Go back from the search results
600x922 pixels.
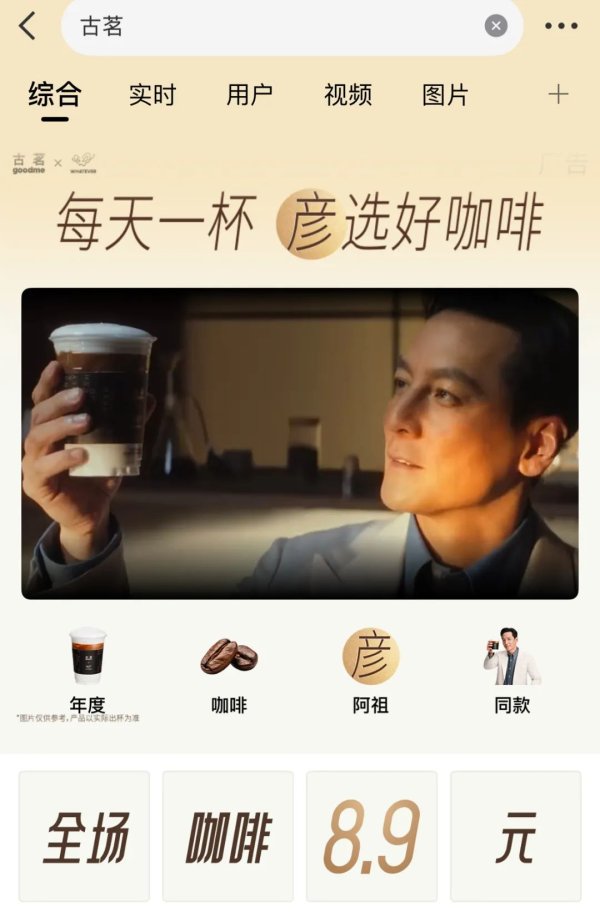coord(27,27)
